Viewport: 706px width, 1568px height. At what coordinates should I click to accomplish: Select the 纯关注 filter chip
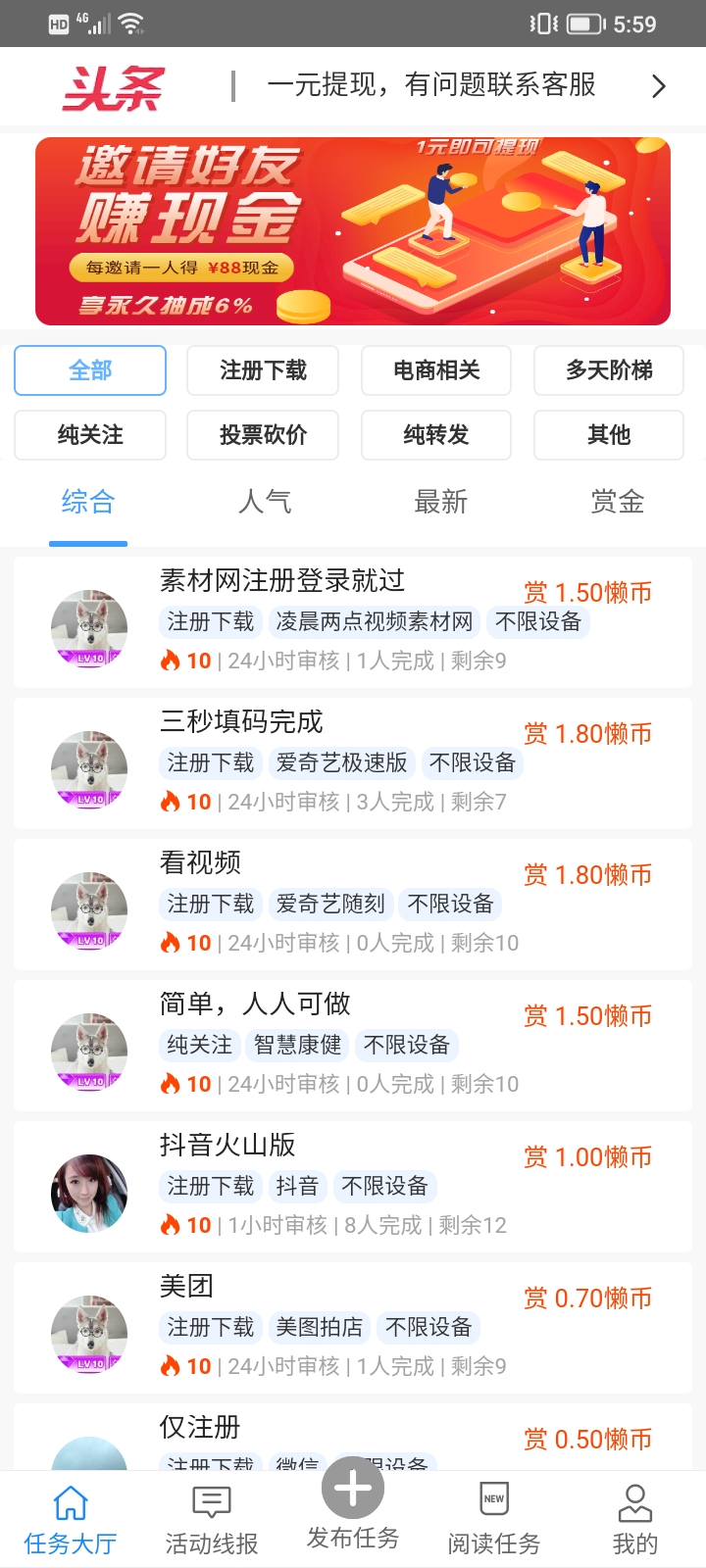(90, 435)
